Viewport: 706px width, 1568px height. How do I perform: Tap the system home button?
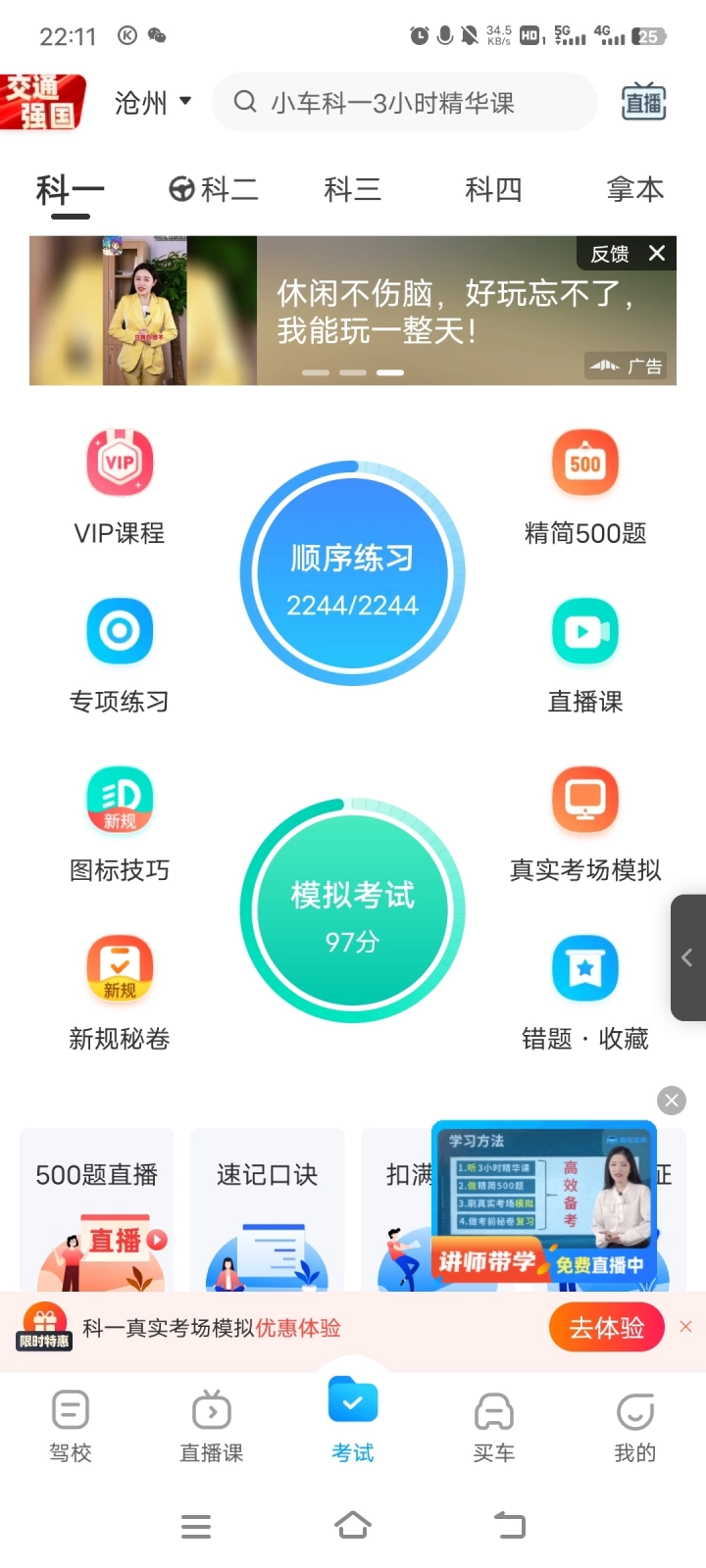(353, 1525)
